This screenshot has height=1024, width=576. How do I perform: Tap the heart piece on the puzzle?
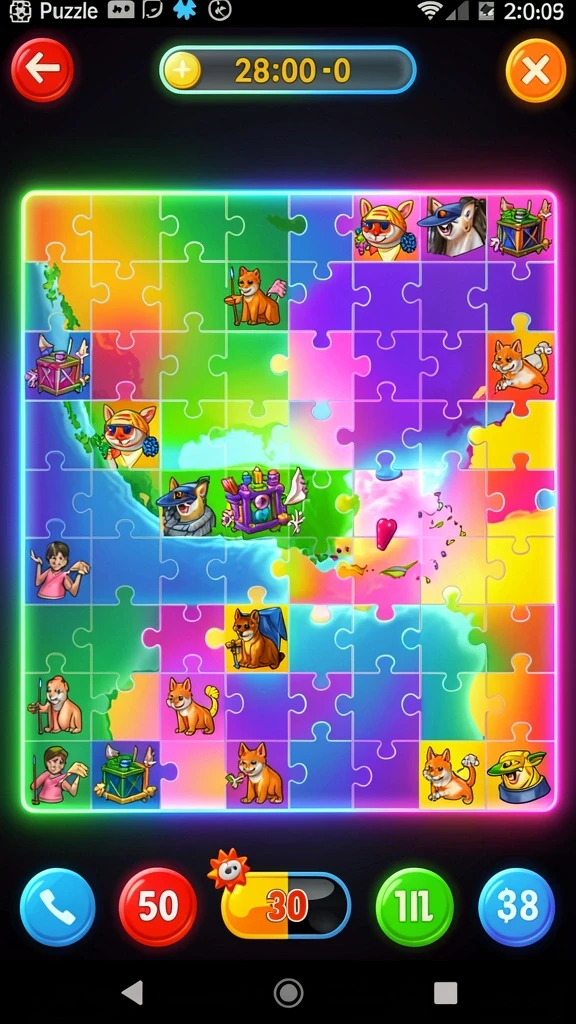pos(386,532)
